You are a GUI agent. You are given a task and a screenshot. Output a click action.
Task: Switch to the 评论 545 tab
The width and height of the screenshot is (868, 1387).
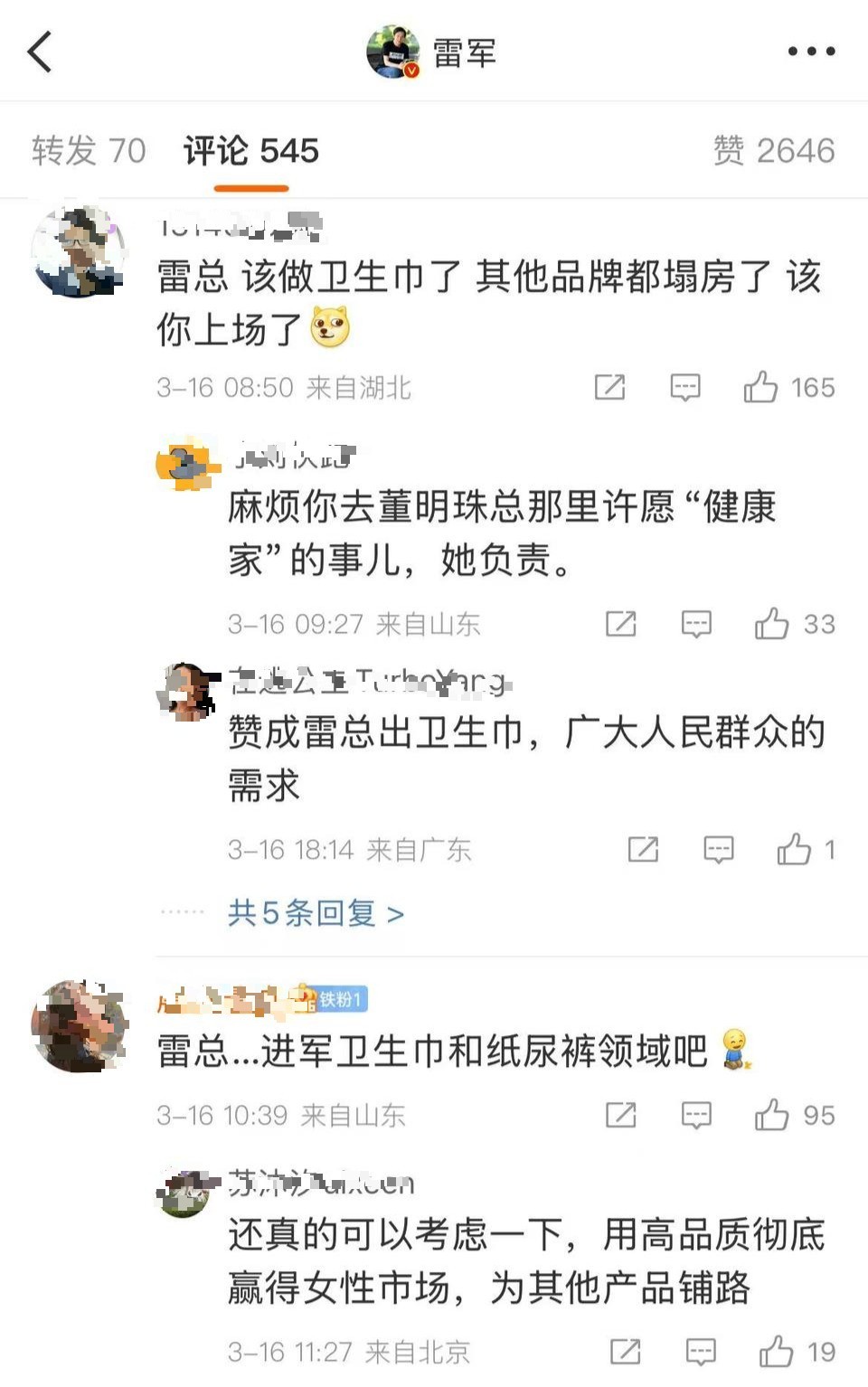point(251,151)
